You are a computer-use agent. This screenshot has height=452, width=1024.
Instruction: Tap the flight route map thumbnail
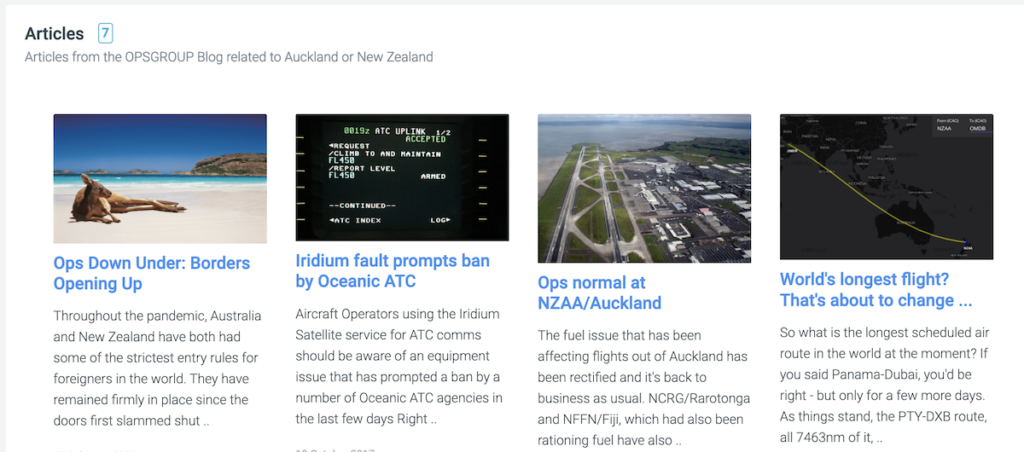pyautogui.click(x=886, y=187)
